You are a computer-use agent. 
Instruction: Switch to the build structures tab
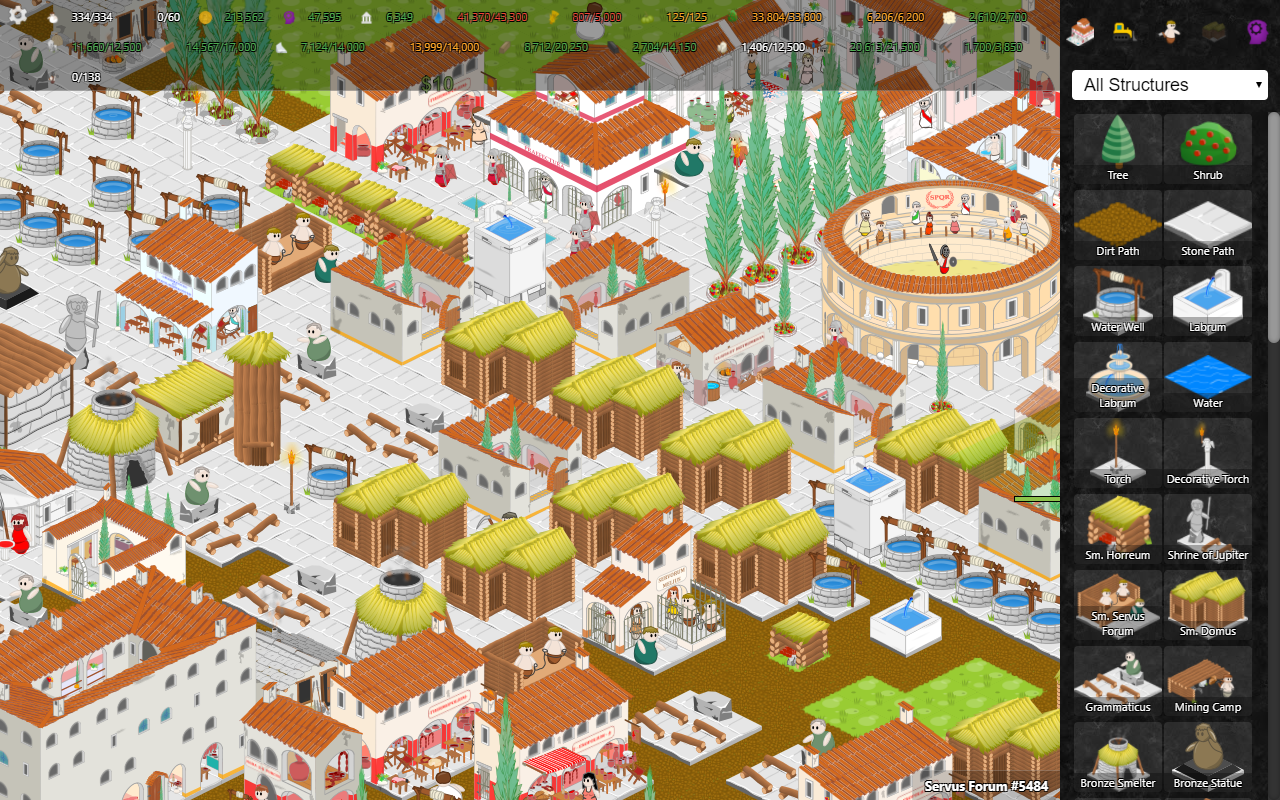tap(1081, 32)
